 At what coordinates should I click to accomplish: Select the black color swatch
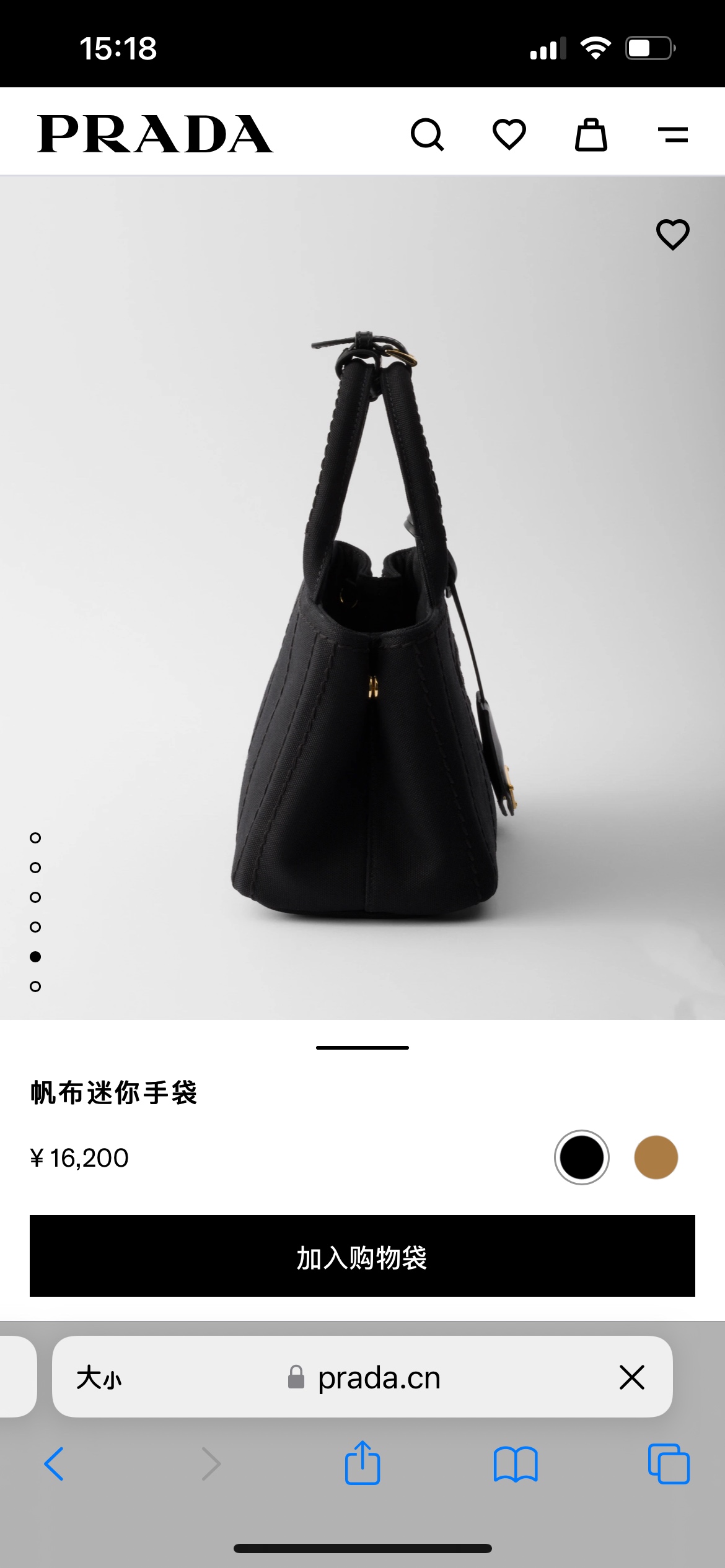click(x=582, y=1157)
